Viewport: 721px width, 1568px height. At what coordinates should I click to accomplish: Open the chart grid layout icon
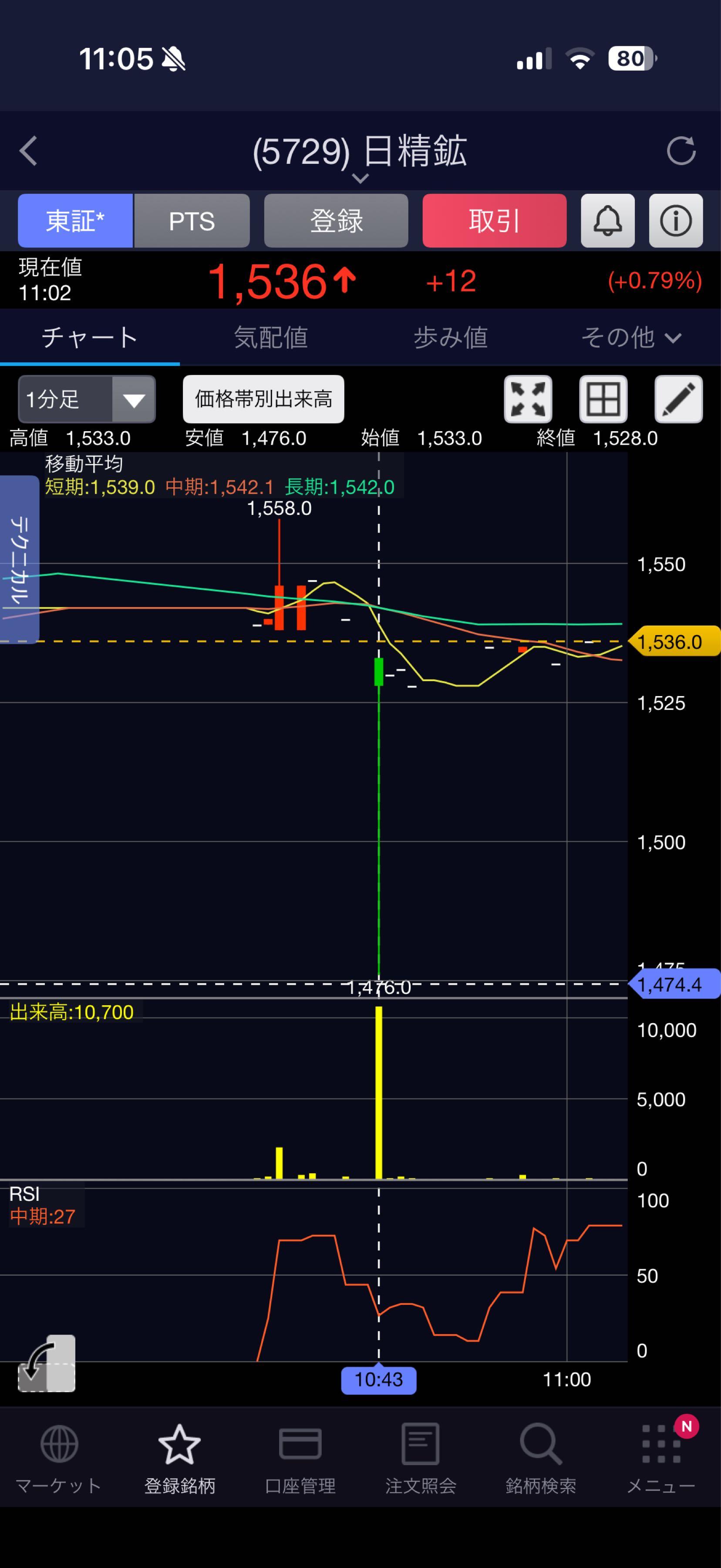[x=603, y=399]
